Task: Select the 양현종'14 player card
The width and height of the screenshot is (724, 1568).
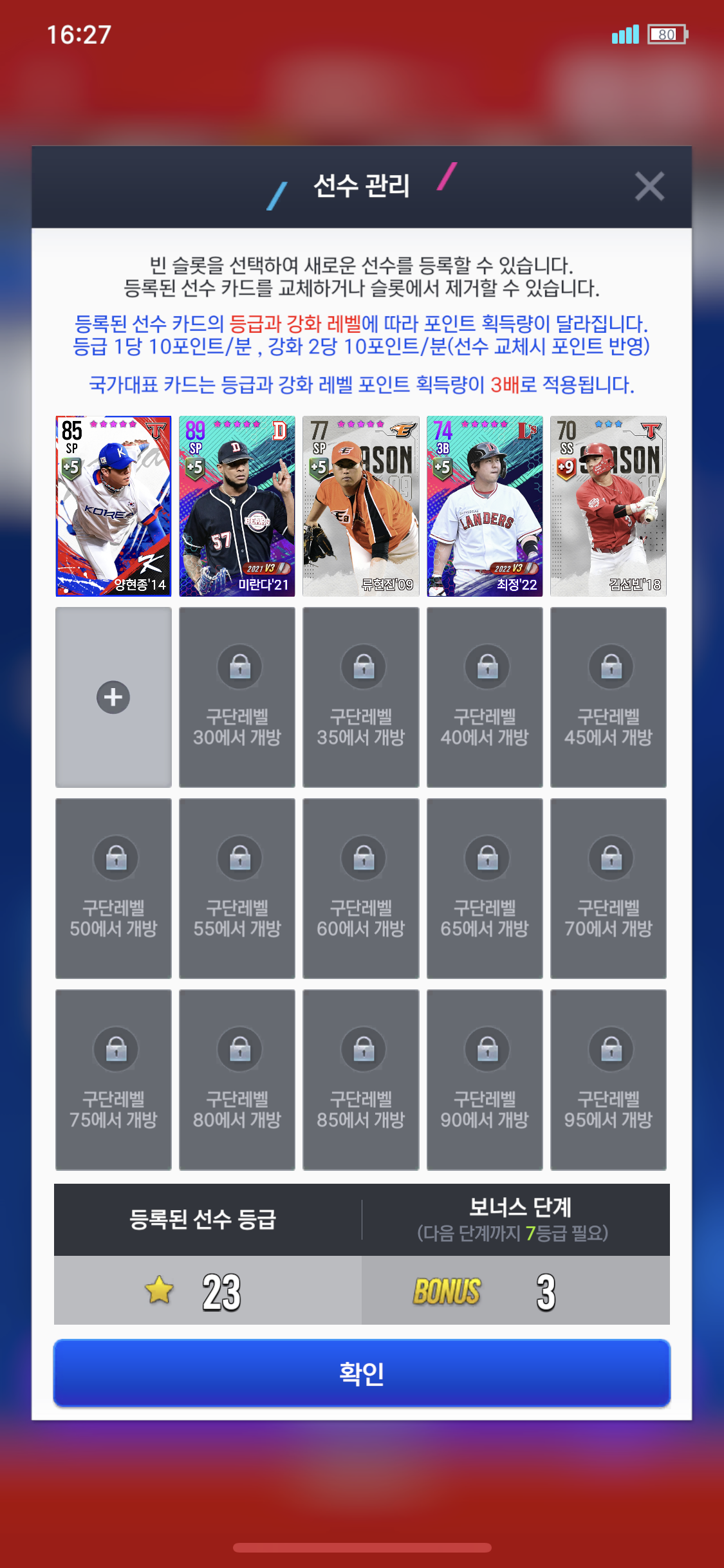Action: (x=113, y=506)
